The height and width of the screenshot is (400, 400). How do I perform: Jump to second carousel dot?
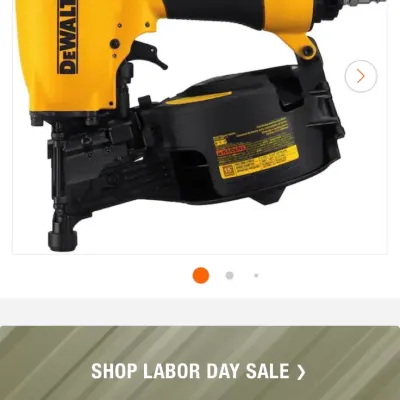pyautogui.click(x=229, y=276)
